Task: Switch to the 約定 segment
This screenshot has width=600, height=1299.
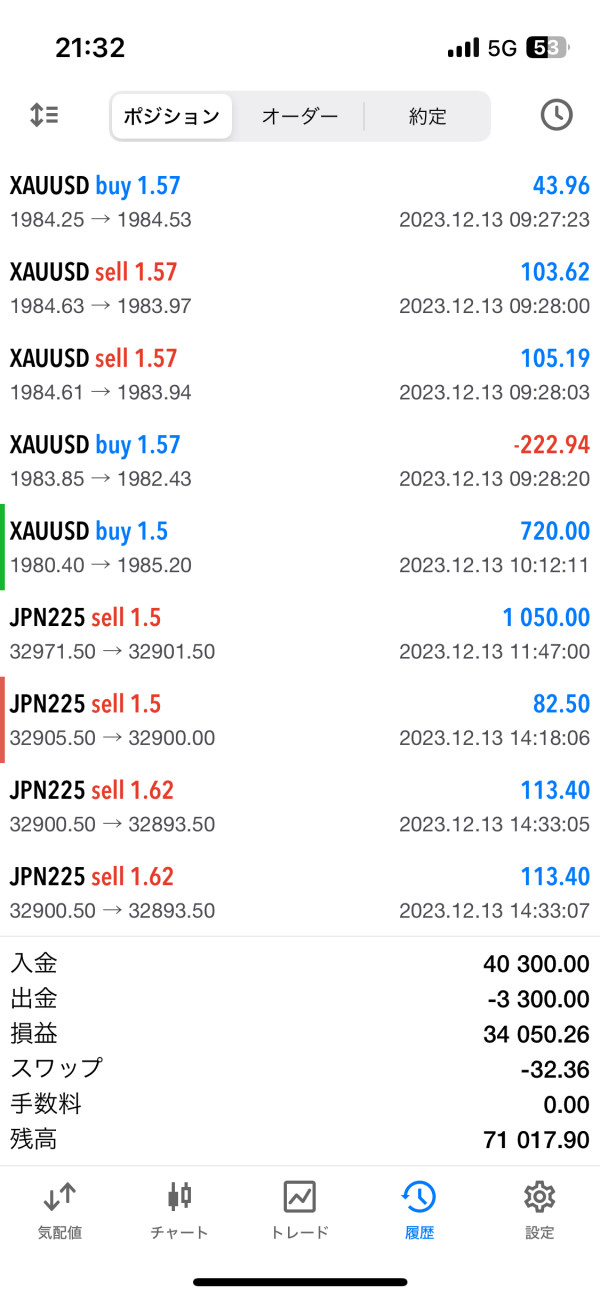Action: point(427,116)
